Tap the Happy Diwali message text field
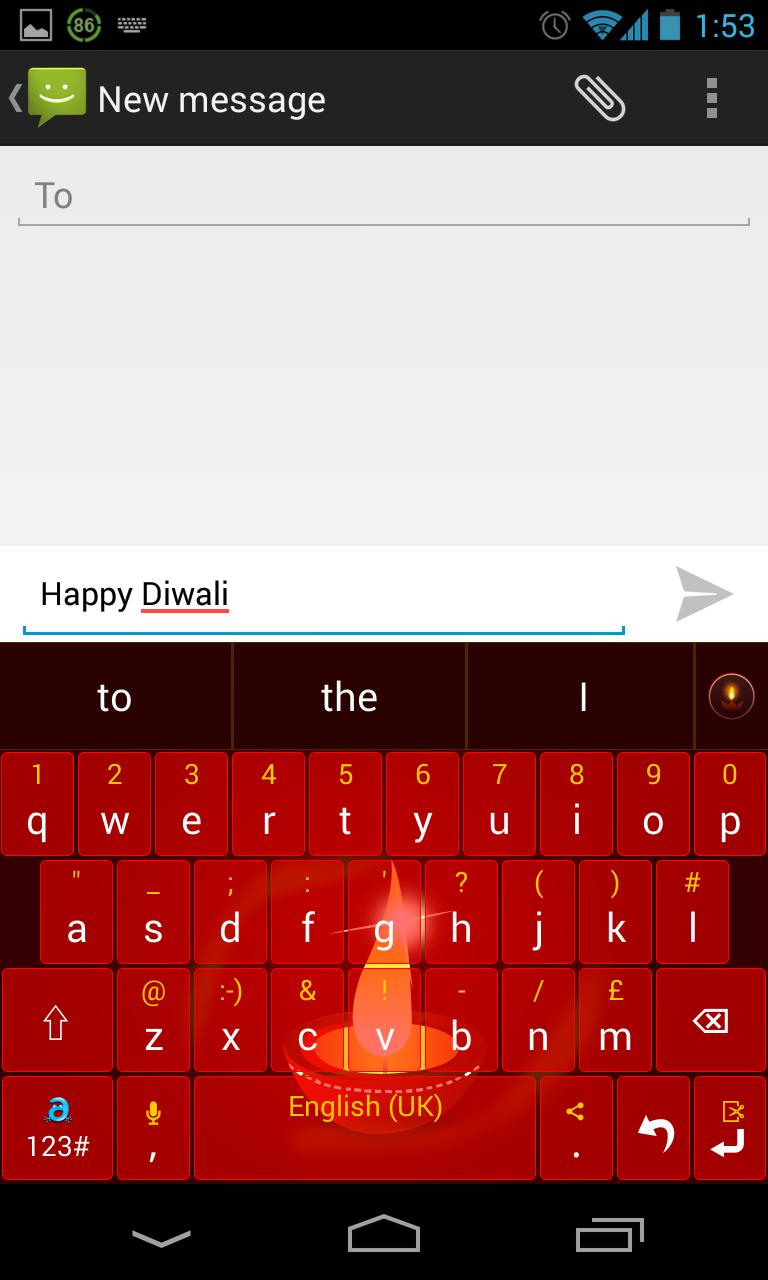 click(324, 595)
